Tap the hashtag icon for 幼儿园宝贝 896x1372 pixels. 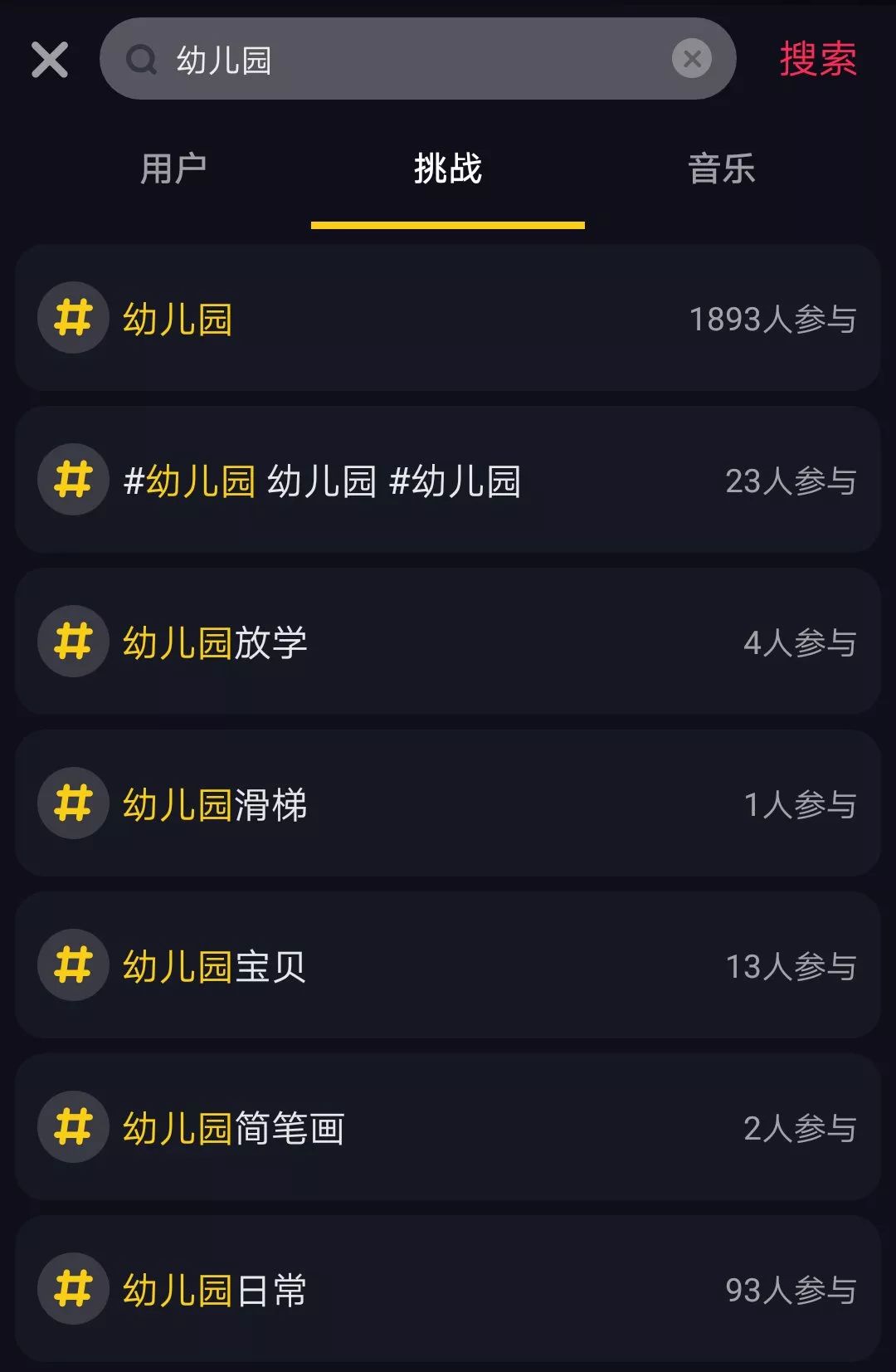tap(72, 964)
